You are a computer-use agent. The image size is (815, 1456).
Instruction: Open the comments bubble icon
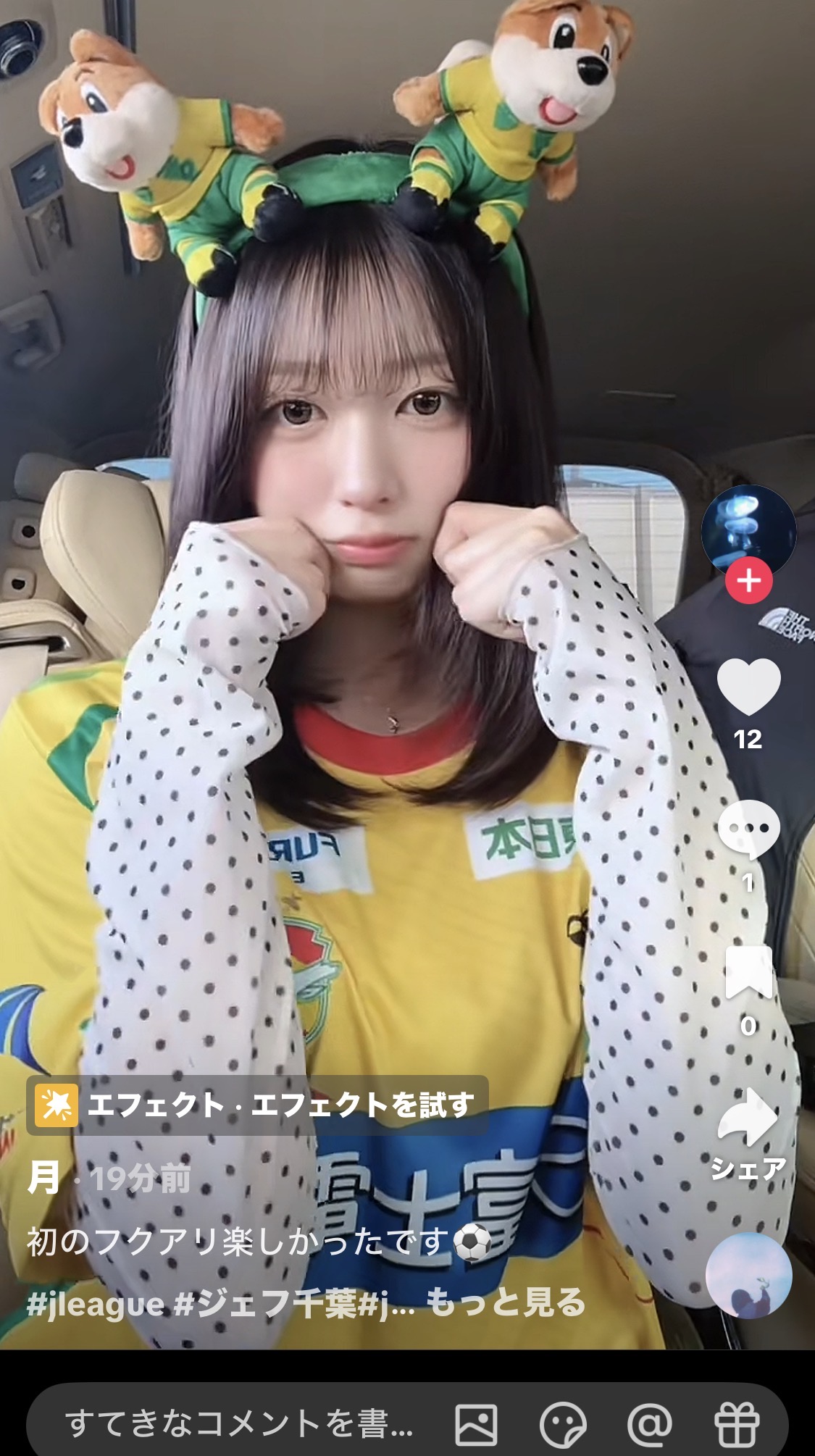748,829
